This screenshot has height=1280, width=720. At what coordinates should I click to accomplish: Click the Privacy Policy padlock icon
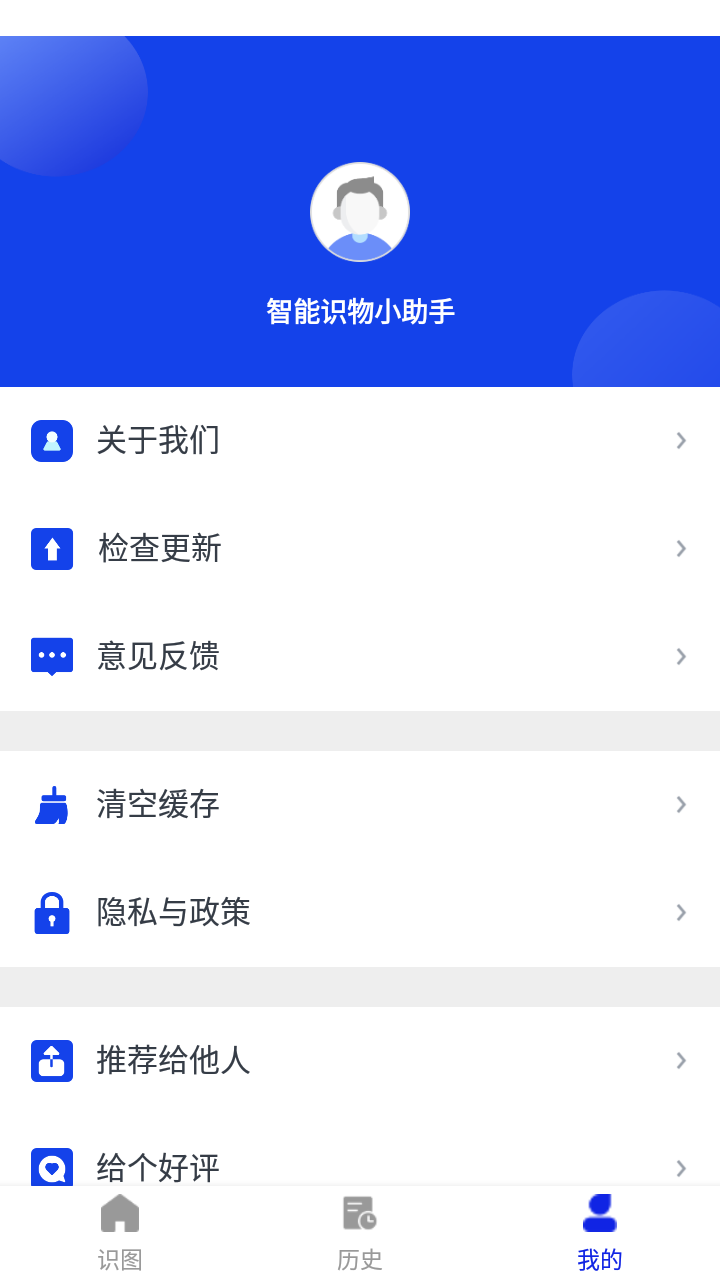click(x=52, y=912)
